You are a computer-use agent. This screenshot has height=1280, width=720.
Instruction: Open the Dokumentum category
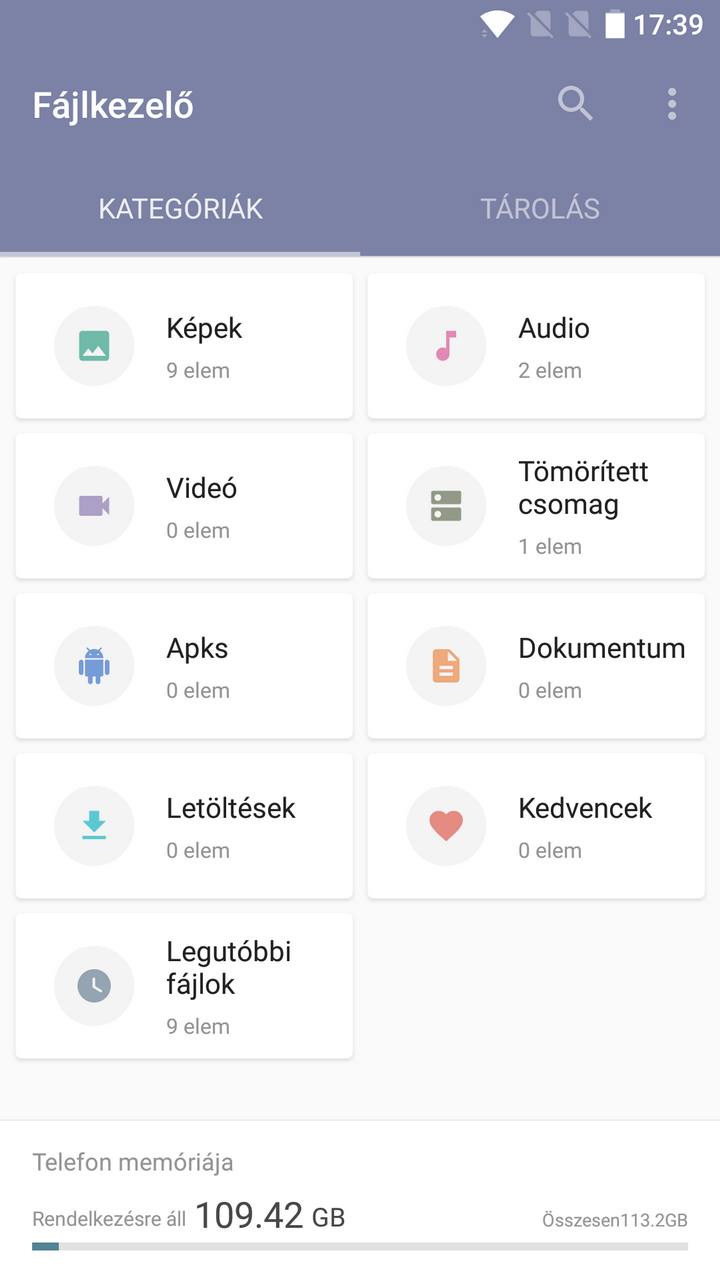[536, 666]
